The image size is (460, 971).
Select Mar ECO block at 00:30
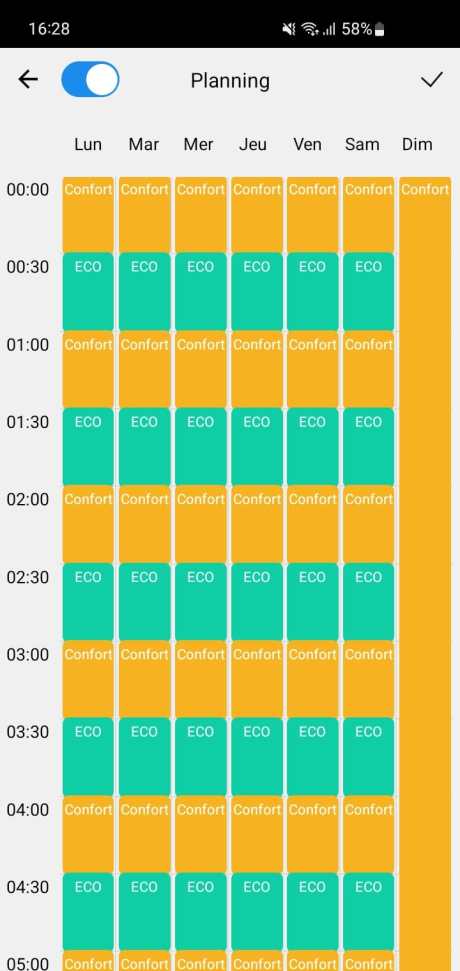pos(144,291)
